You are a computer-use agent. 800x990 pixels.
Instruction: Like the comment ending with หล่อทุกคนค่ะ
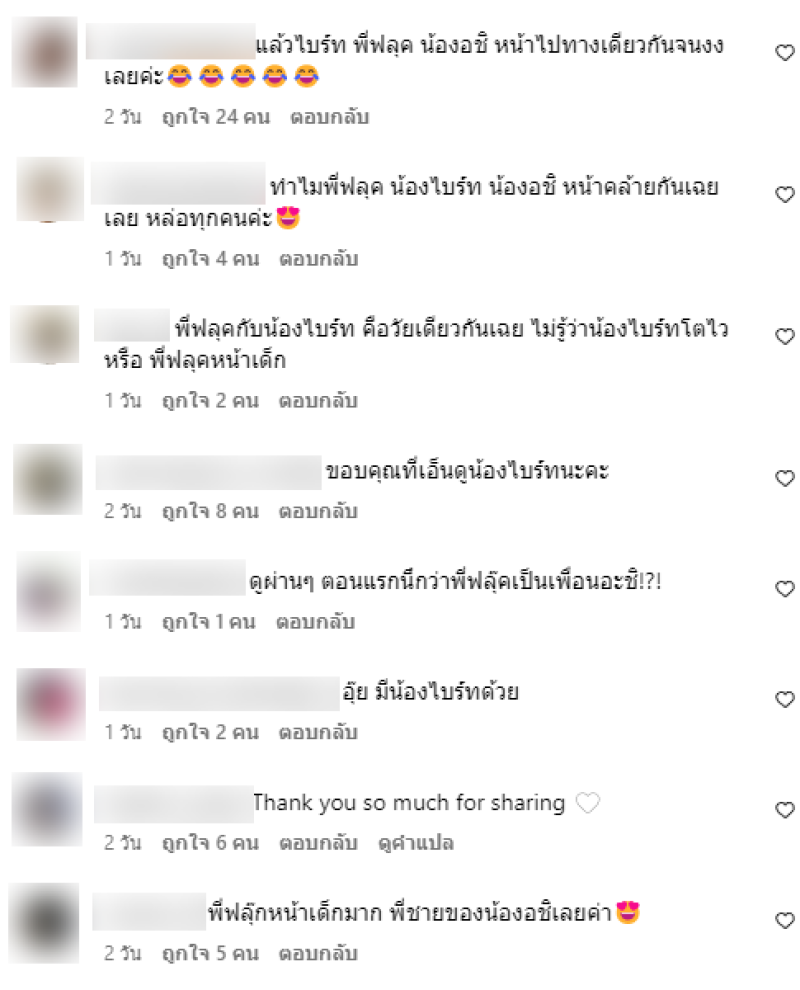click(x=785, y=194)
